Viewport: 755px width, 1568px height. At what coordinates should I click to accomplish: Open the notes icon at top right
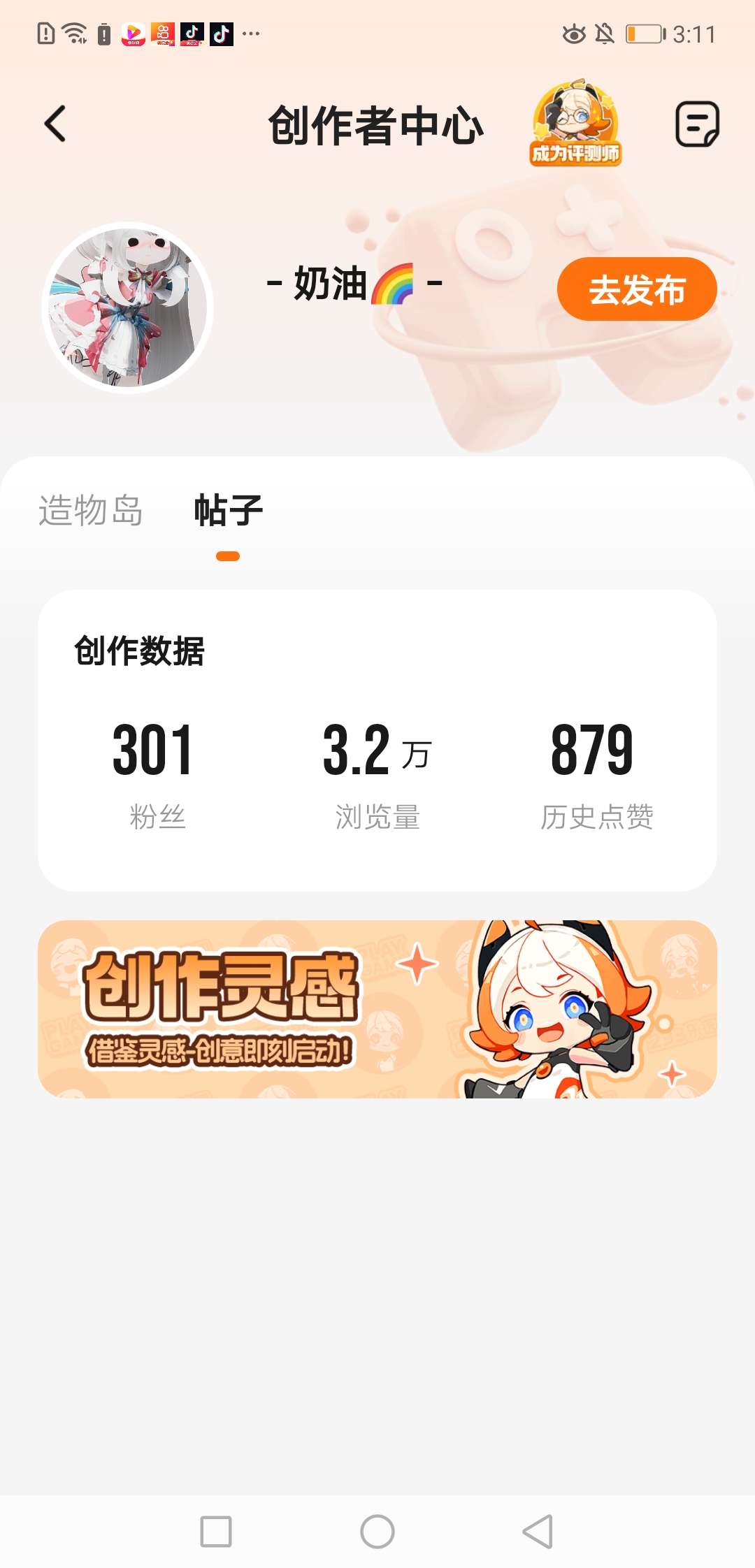(697, 124)
